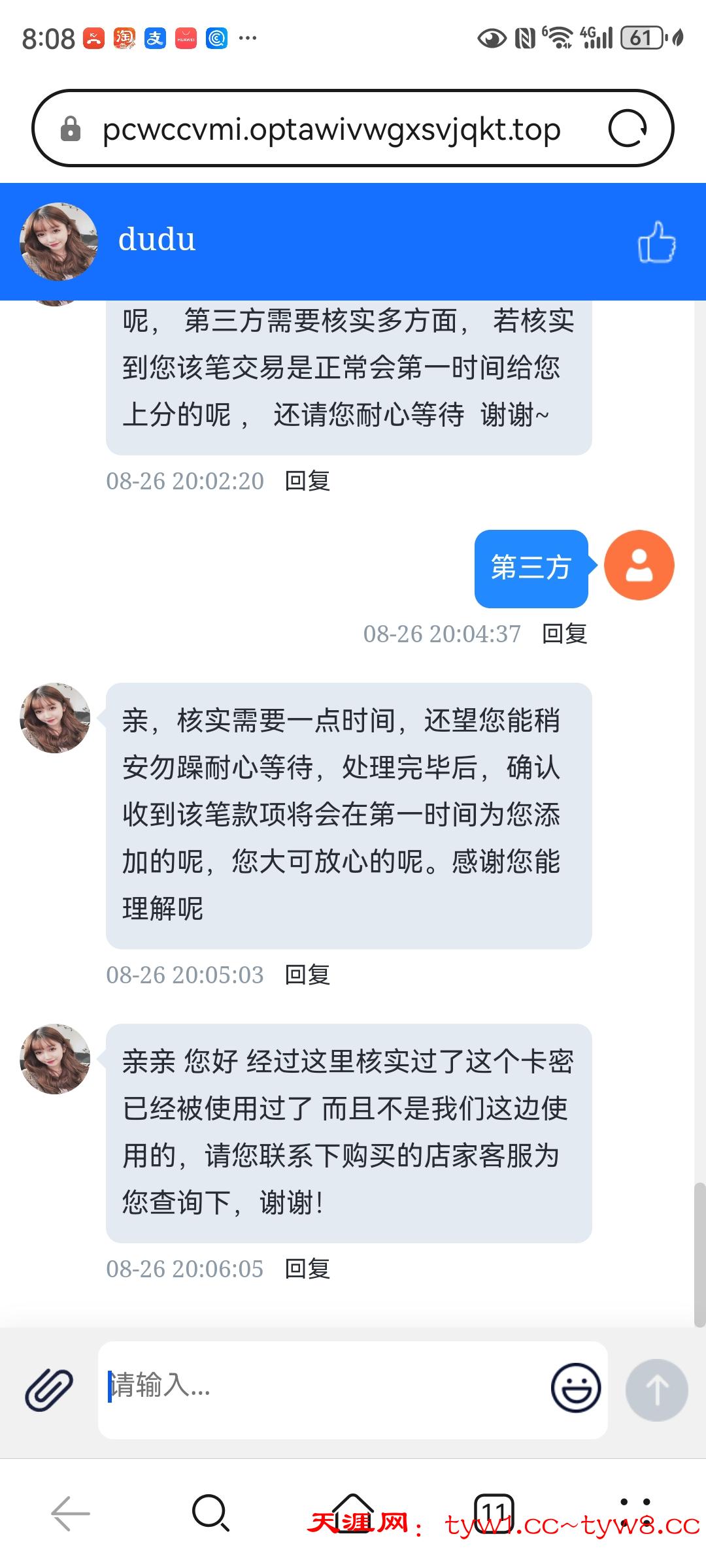Go back with the browser back arrow
Viewport: 706px width, 1568px height.
(71, 1513)
